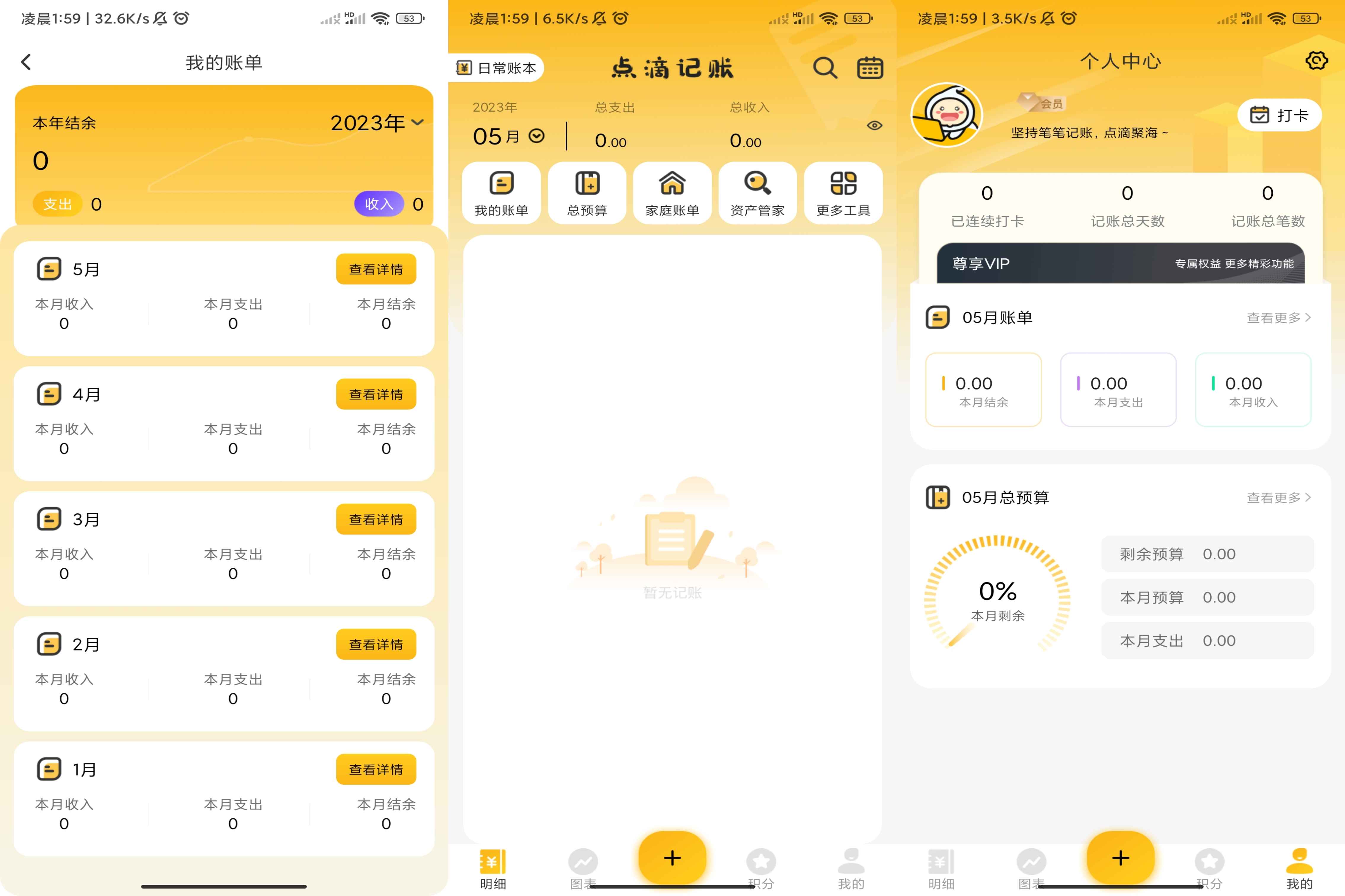Hide amounts with the eye icon
The image size is (1345, 896).
[874, 126]
